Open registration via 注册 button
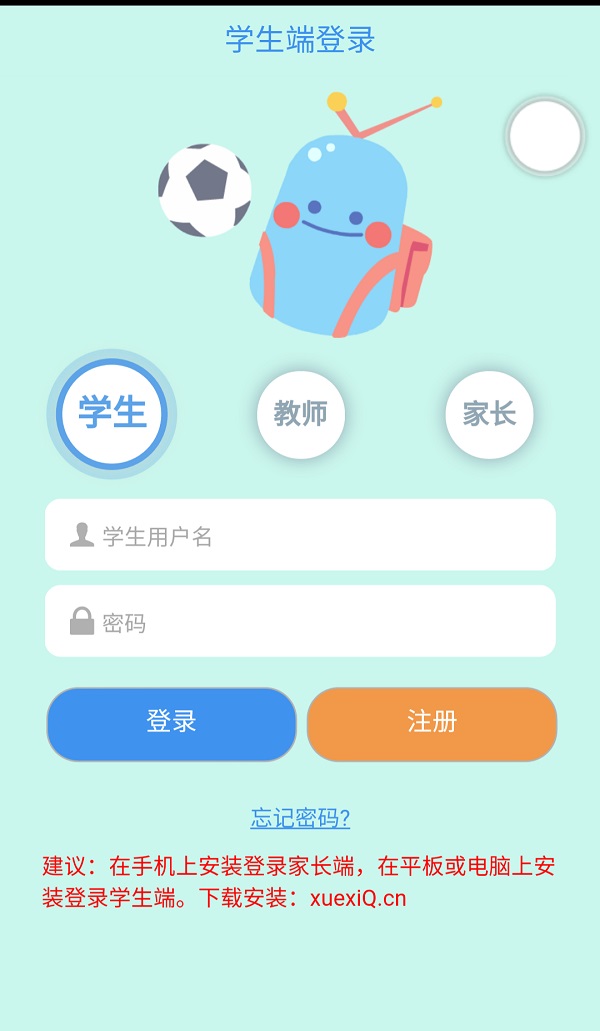Viewport: 600px width, 1031px height. (x=431, y=724)
